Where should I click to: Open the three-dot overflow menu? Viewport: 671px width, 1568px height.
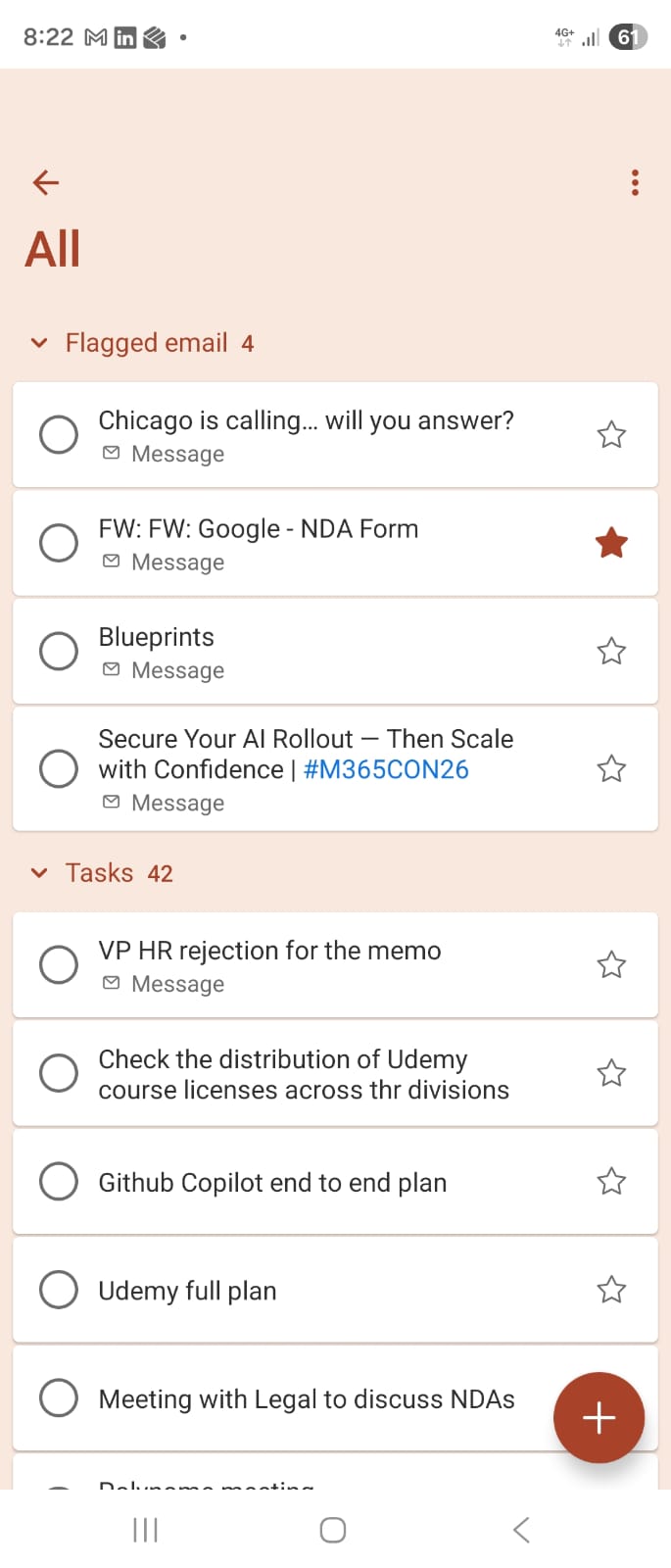pyautogui.click(x=635, y=182)
